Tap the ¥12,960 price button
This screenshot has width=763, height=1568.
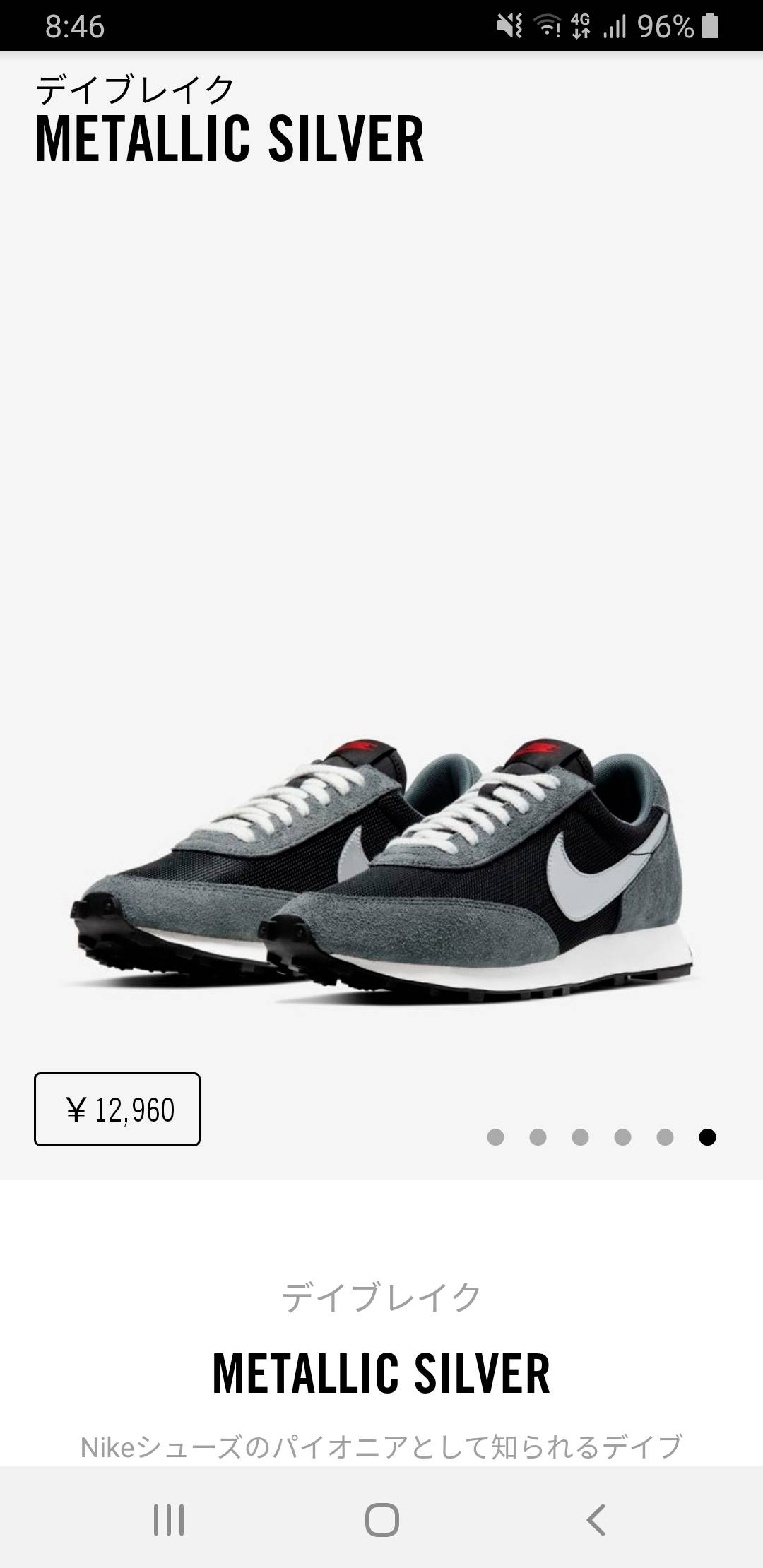tap(117, 1109)
